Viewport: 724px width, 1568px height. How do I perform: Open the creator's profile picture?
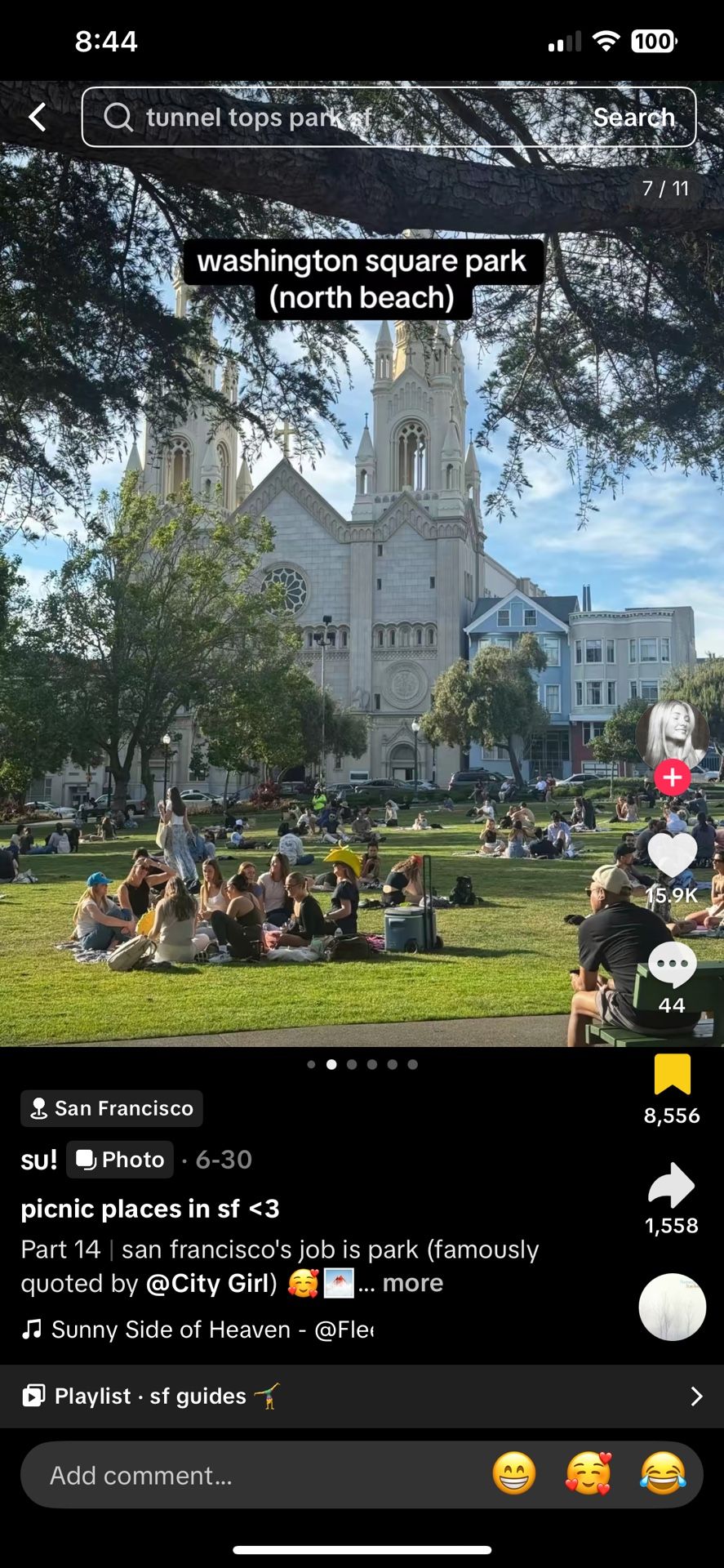[x=672, y=734]
